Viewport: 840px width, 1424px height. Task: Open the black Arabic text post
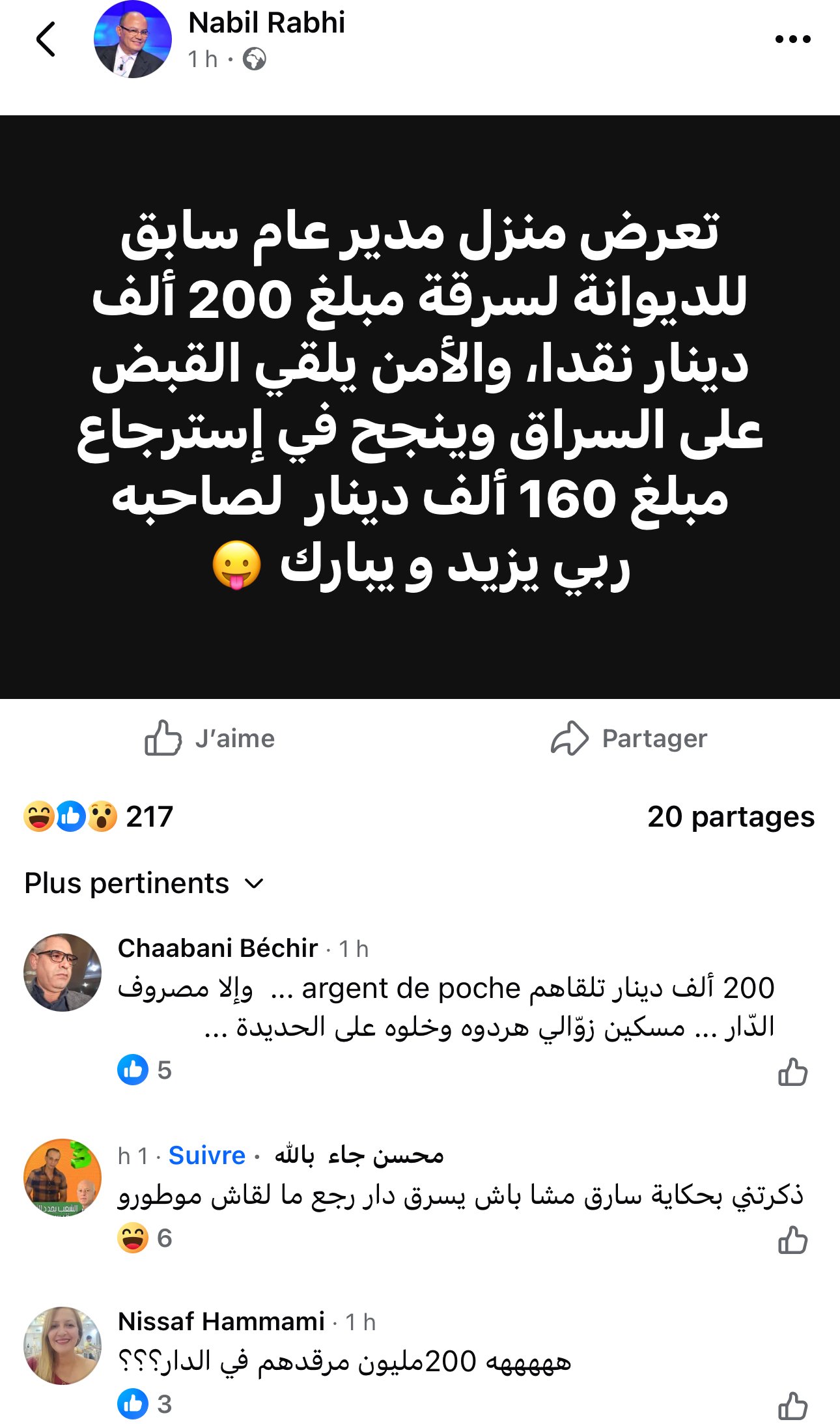(x=420, y=407)
